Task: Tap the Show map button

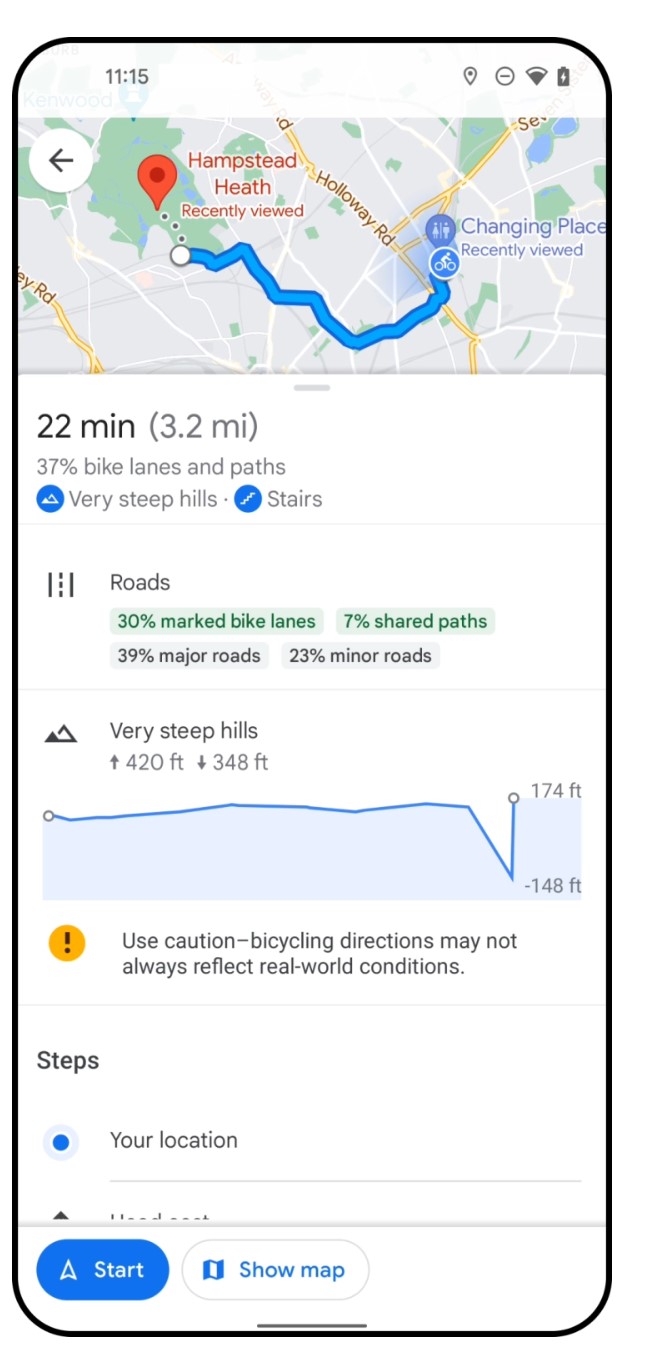Action: pos(275,1270)
